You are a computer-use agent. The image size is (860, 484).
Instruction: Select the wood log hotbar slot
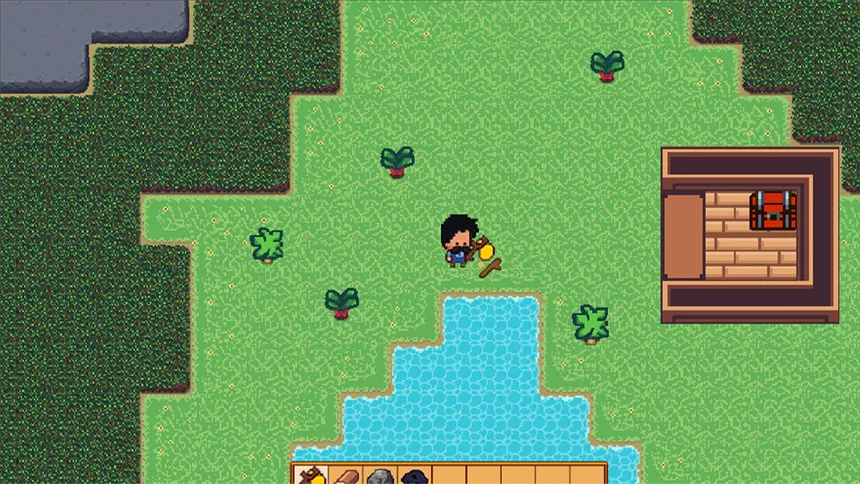coord(345,476)
